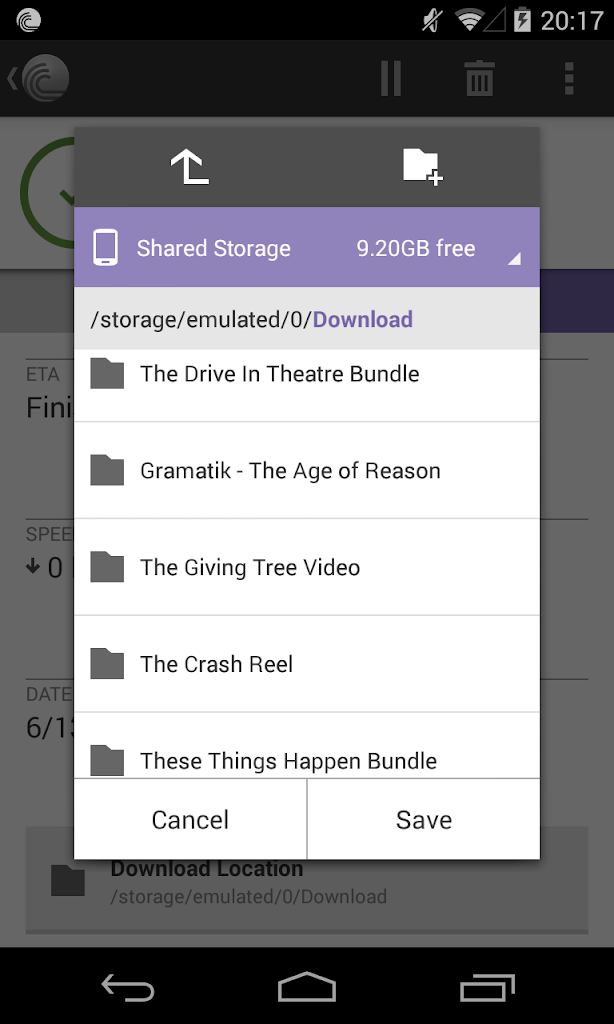Save the chosen download location

(424, 820)
